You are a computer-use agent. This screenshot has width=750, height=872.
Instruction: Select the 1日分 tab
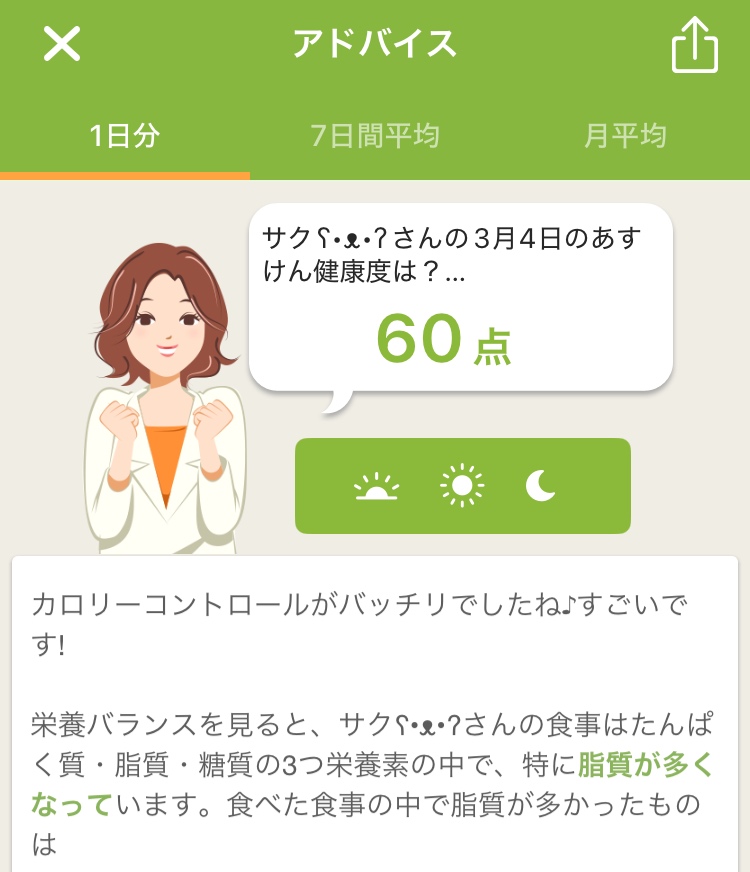coord(125,136)
